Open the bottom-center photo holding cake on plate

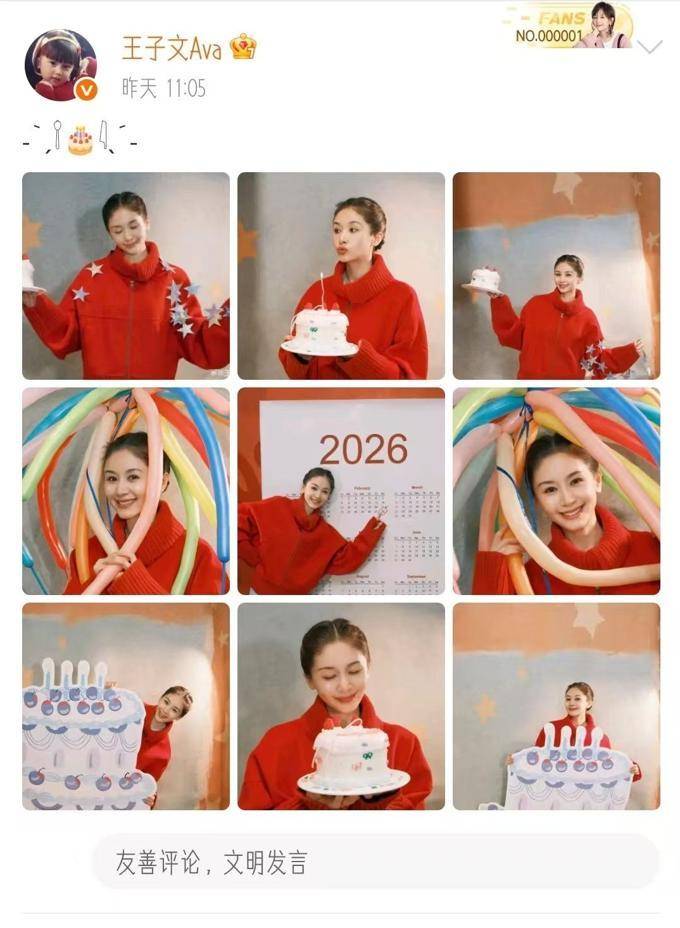click(x=341, y=706)
